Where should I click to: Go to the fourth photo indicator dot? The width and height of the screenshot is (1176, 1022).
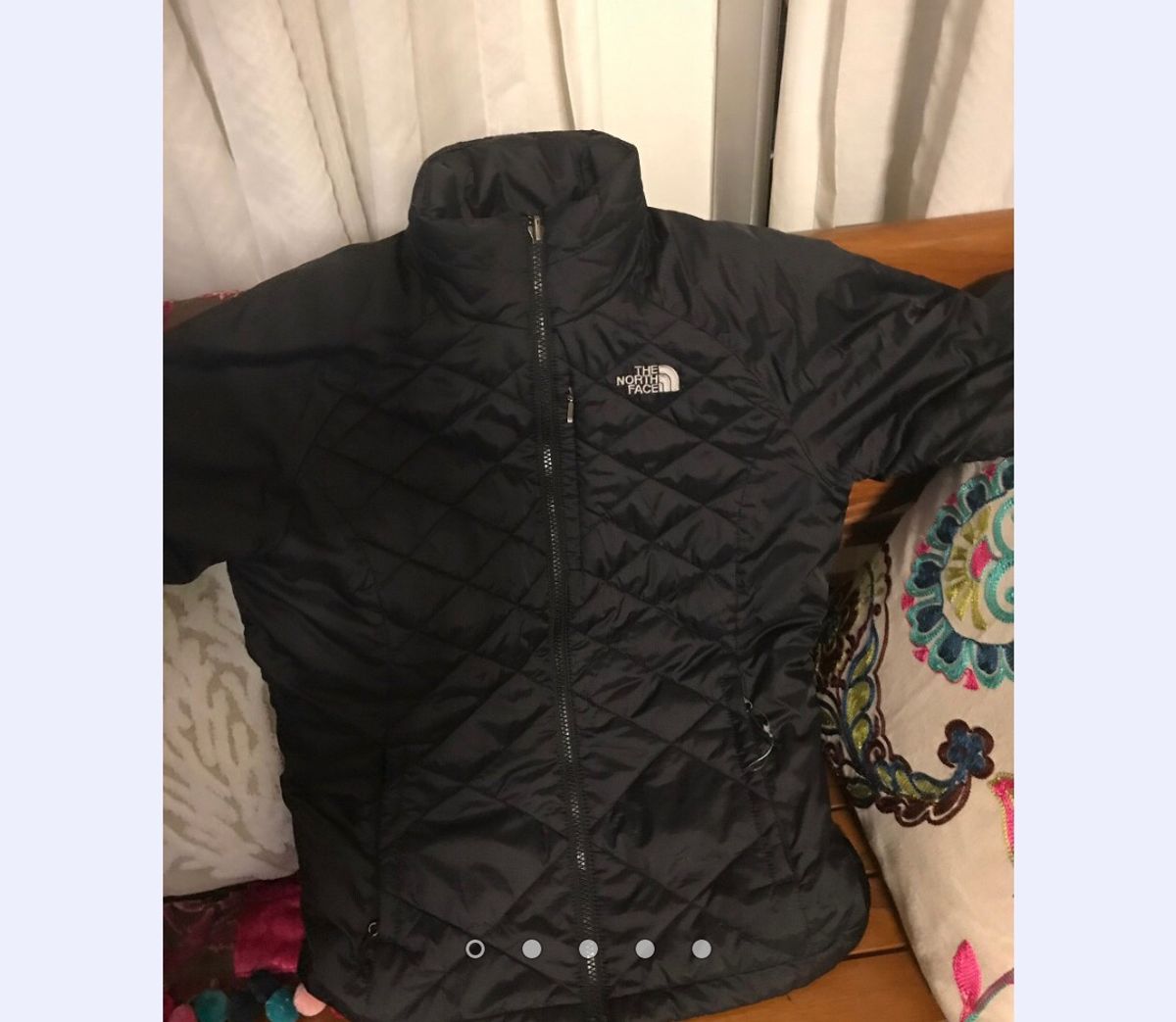(645, 949)
